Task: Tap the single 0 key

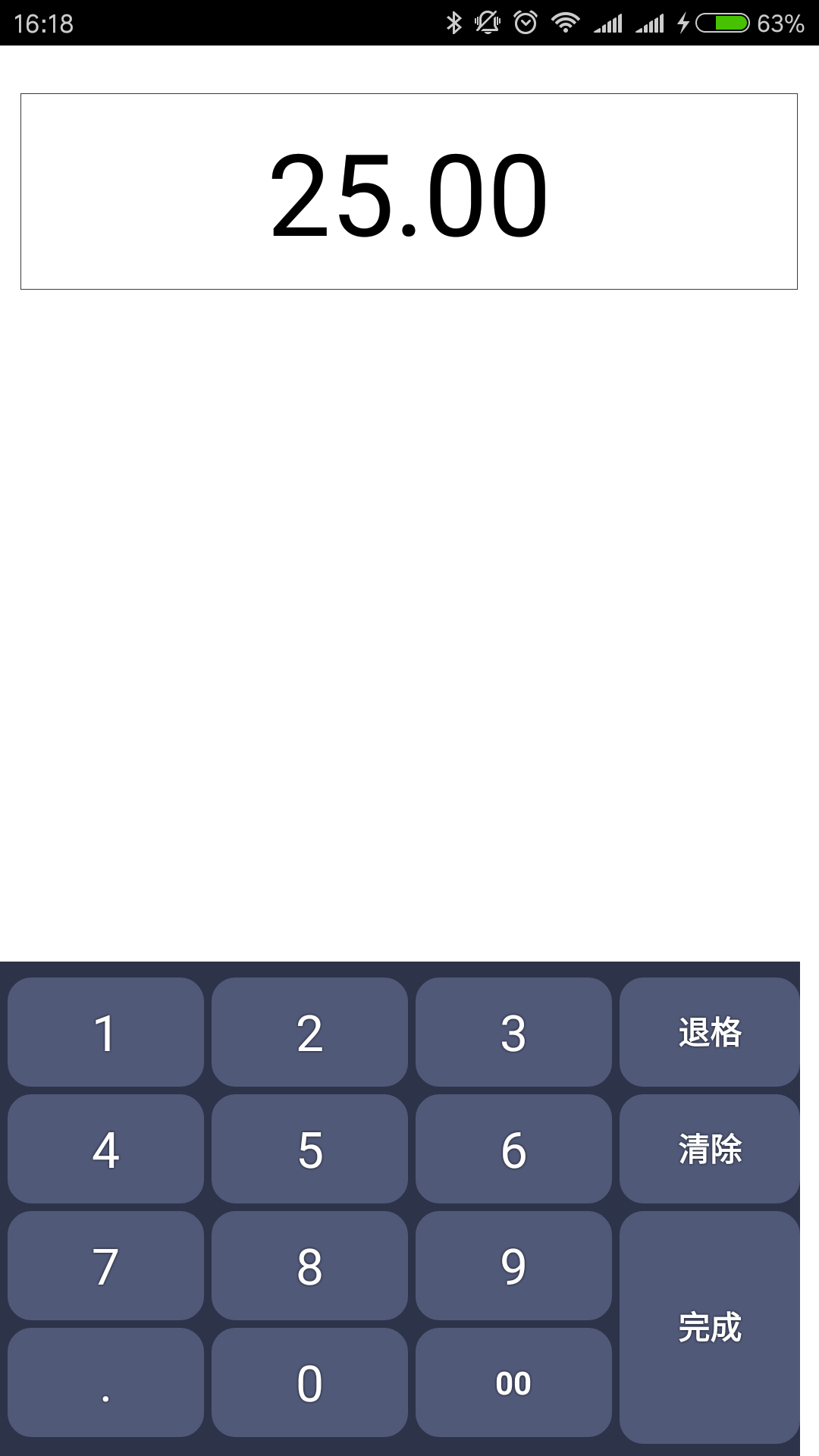Action: pyautogui.click(x=309, y=1382)
